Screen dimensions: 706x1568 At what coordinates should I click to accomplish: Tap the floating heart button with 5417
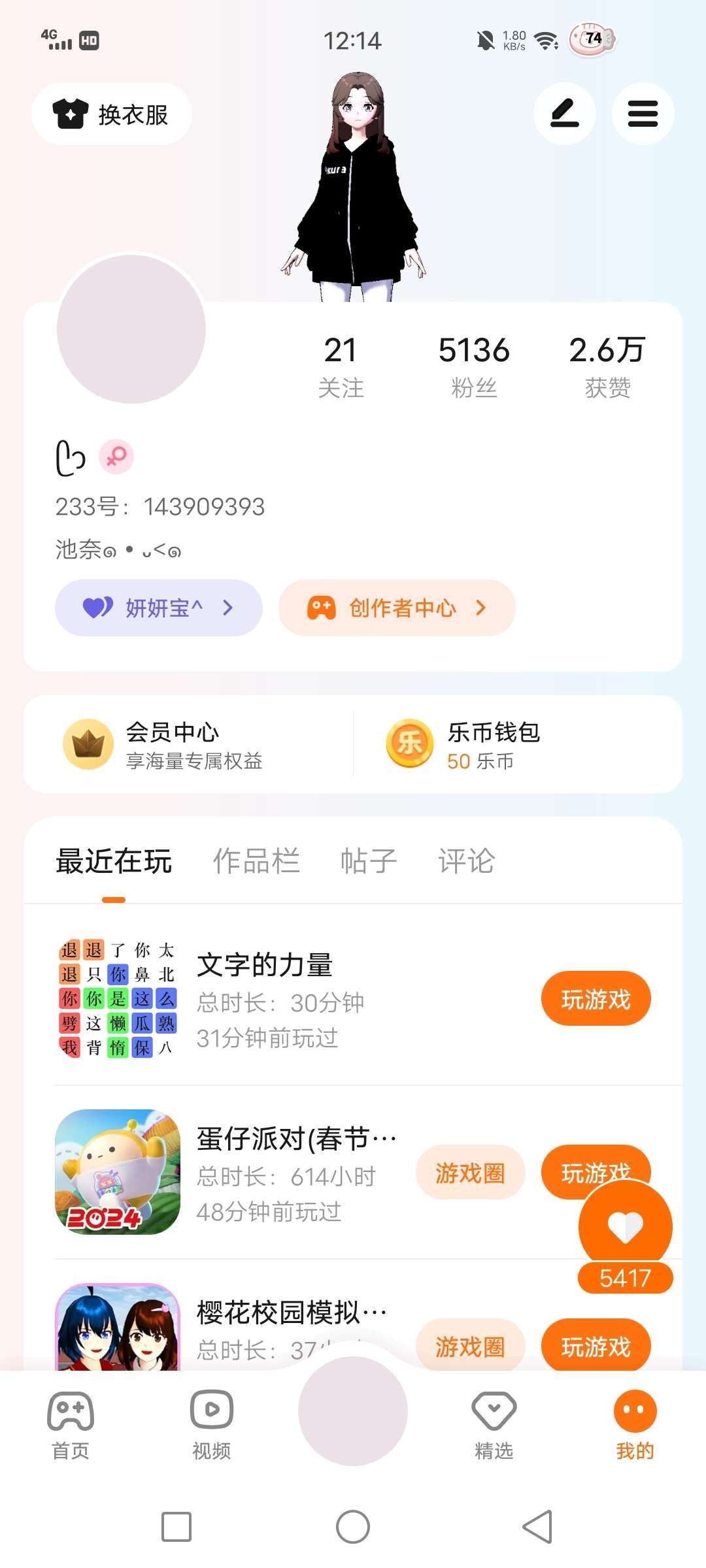click(626, 1228)
